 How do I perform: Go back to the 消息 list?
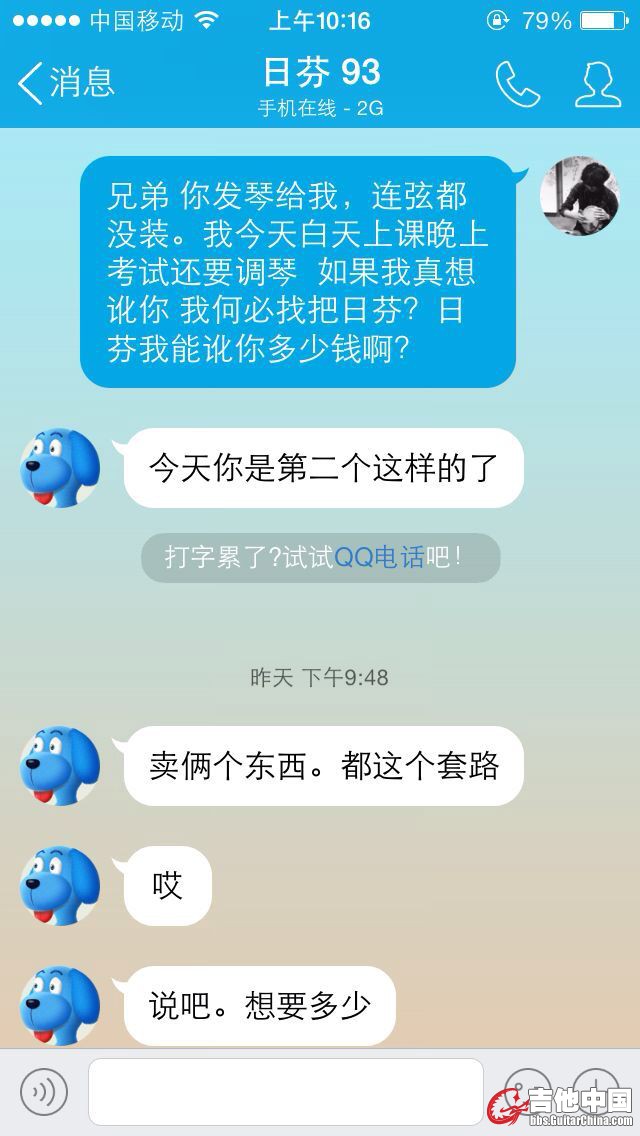pyautogui.click(x=66, y=82)
